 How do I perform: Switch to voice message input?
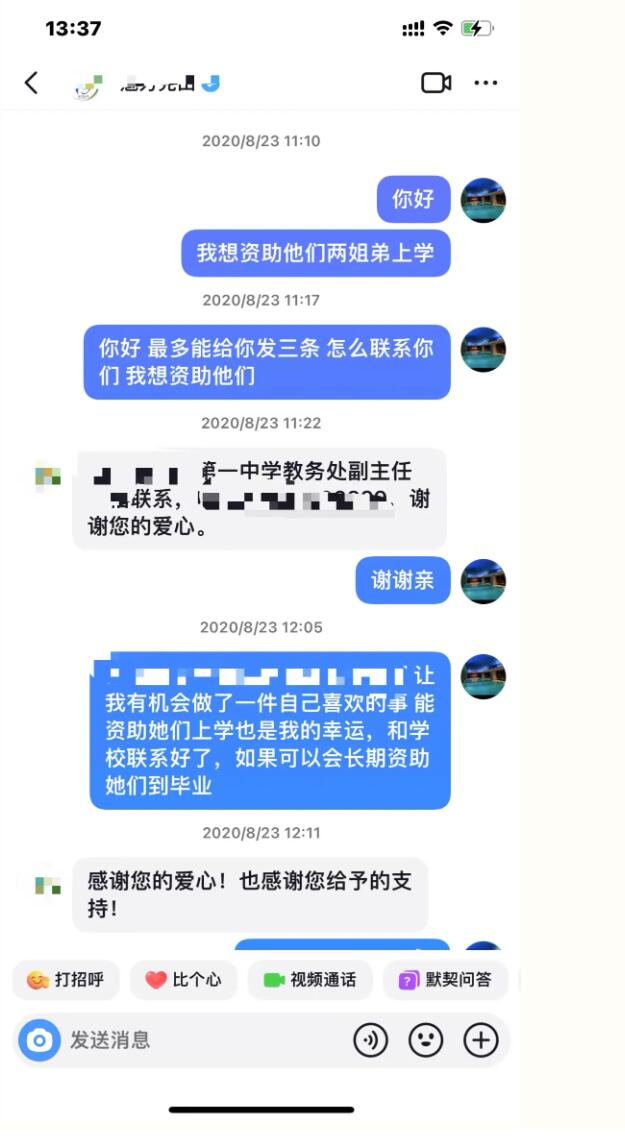coord(371,1040)
